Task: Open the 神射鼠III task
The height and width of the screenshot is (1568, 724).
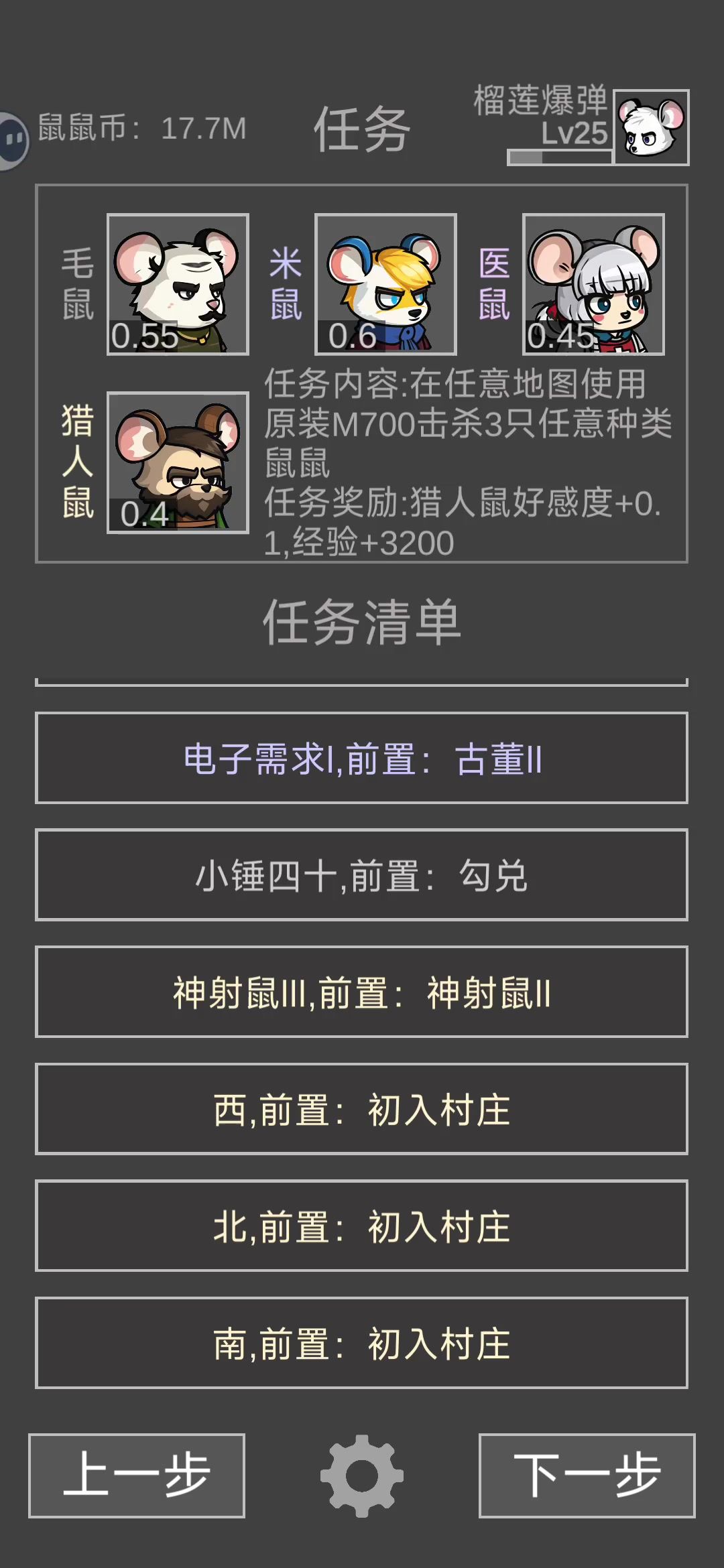Action: tap(361, 992)
